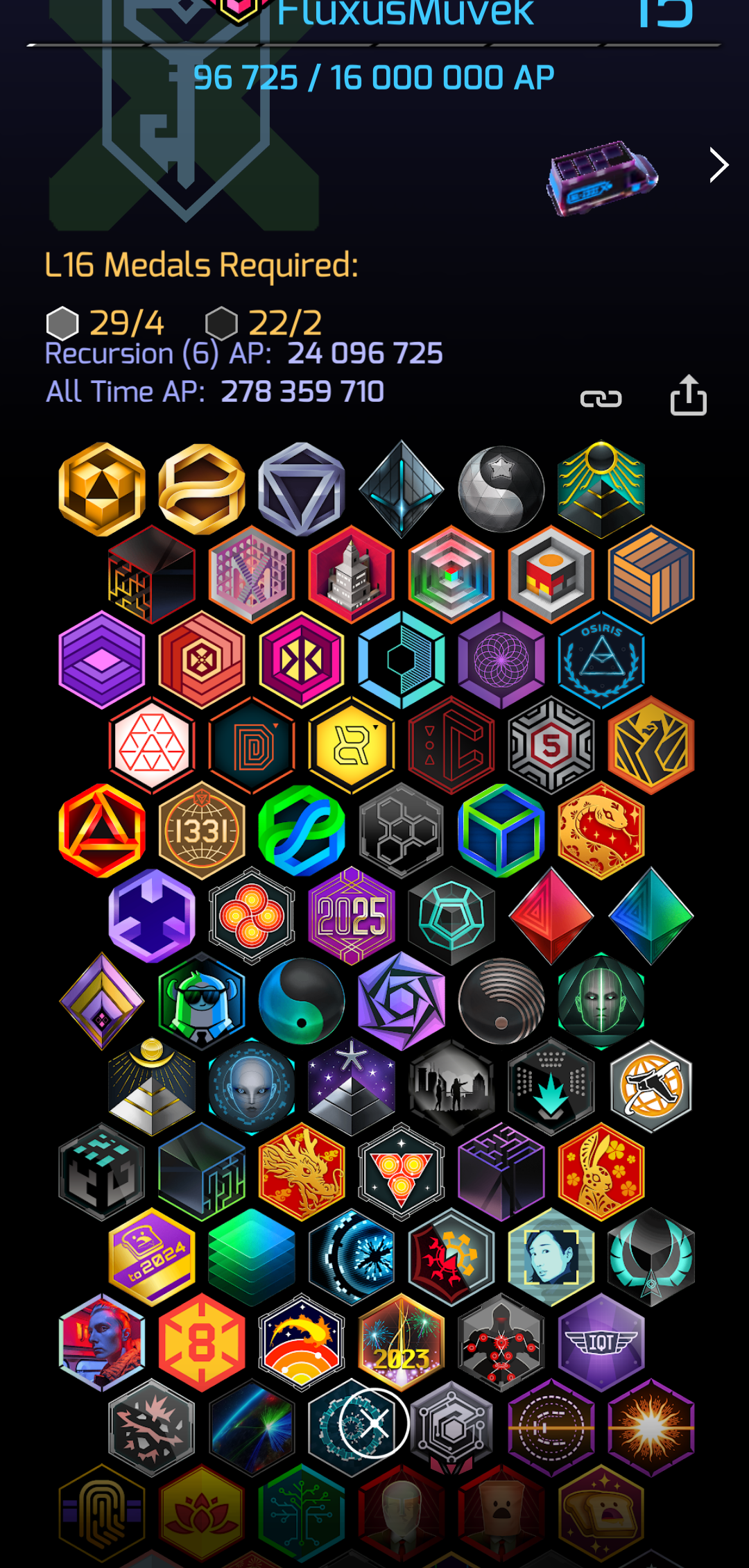Screen dimensions: 749x1568
Task: Open the red rabbit medal
Action: click(601, 1171)
